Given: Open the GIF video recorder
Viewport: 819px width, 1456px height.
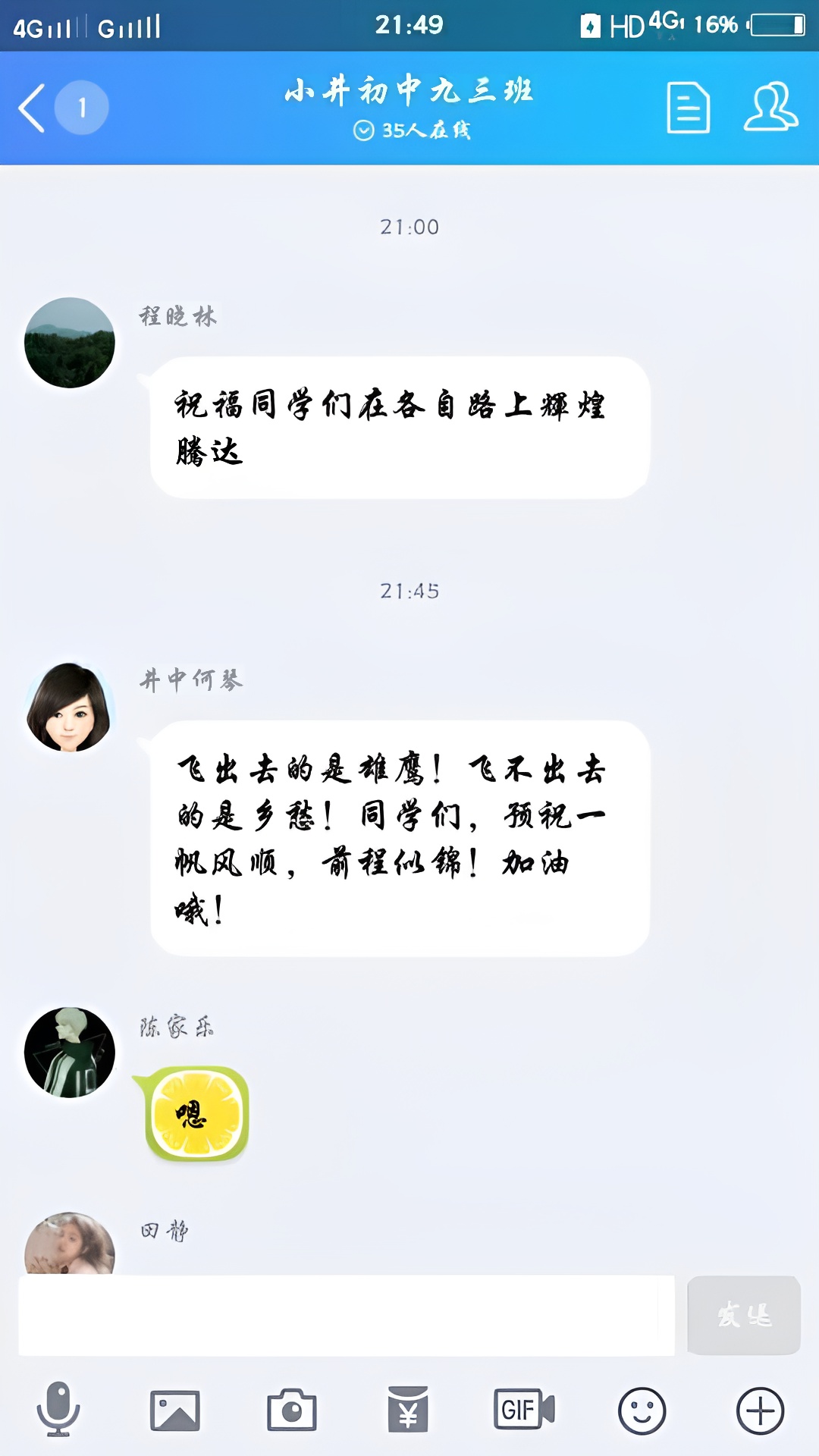Looking at the screenshot, I should [524, 1410].
